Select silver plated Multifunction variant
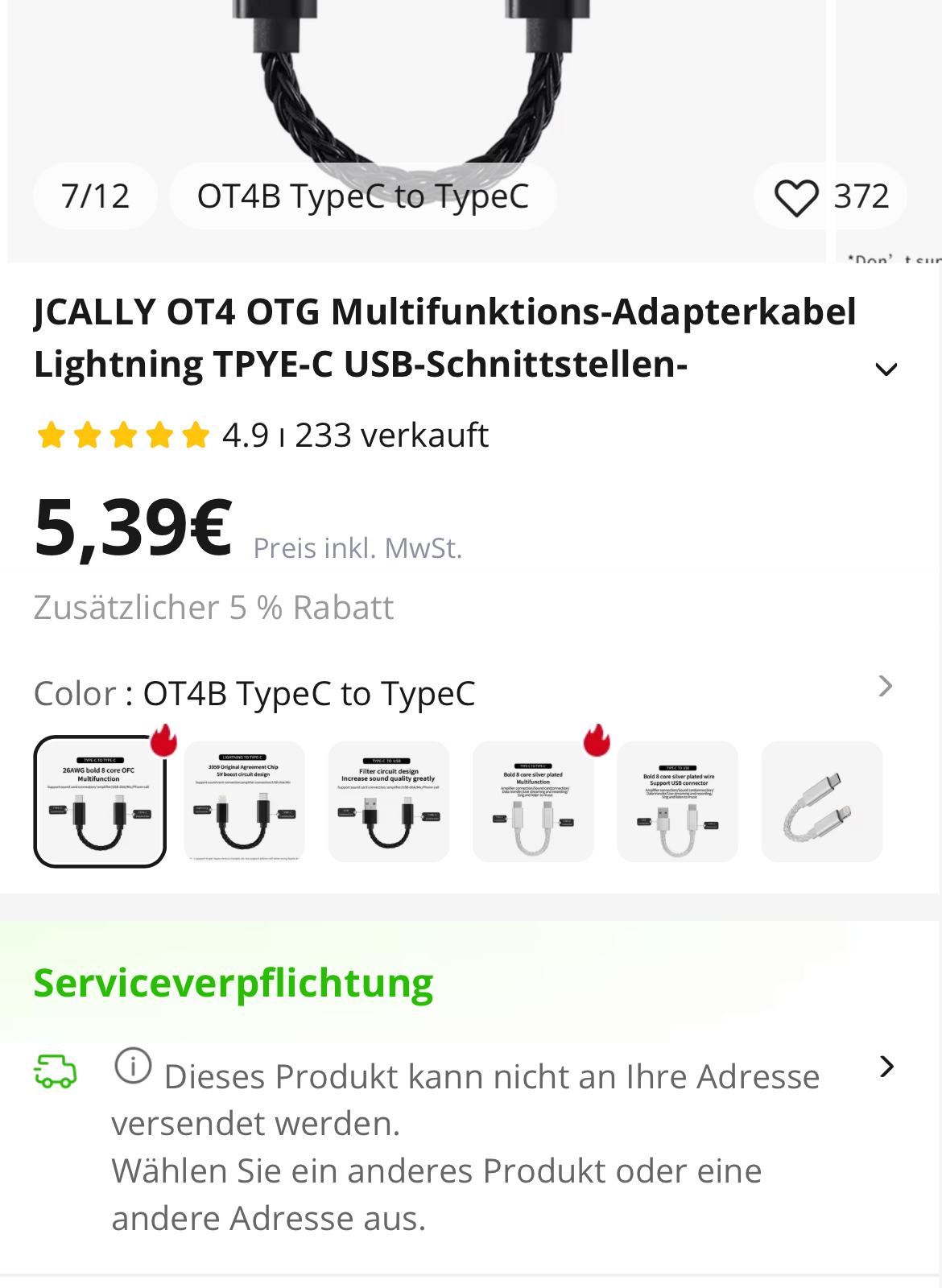The width and height of the screenshot is (942, 1288). pos(533,802)
